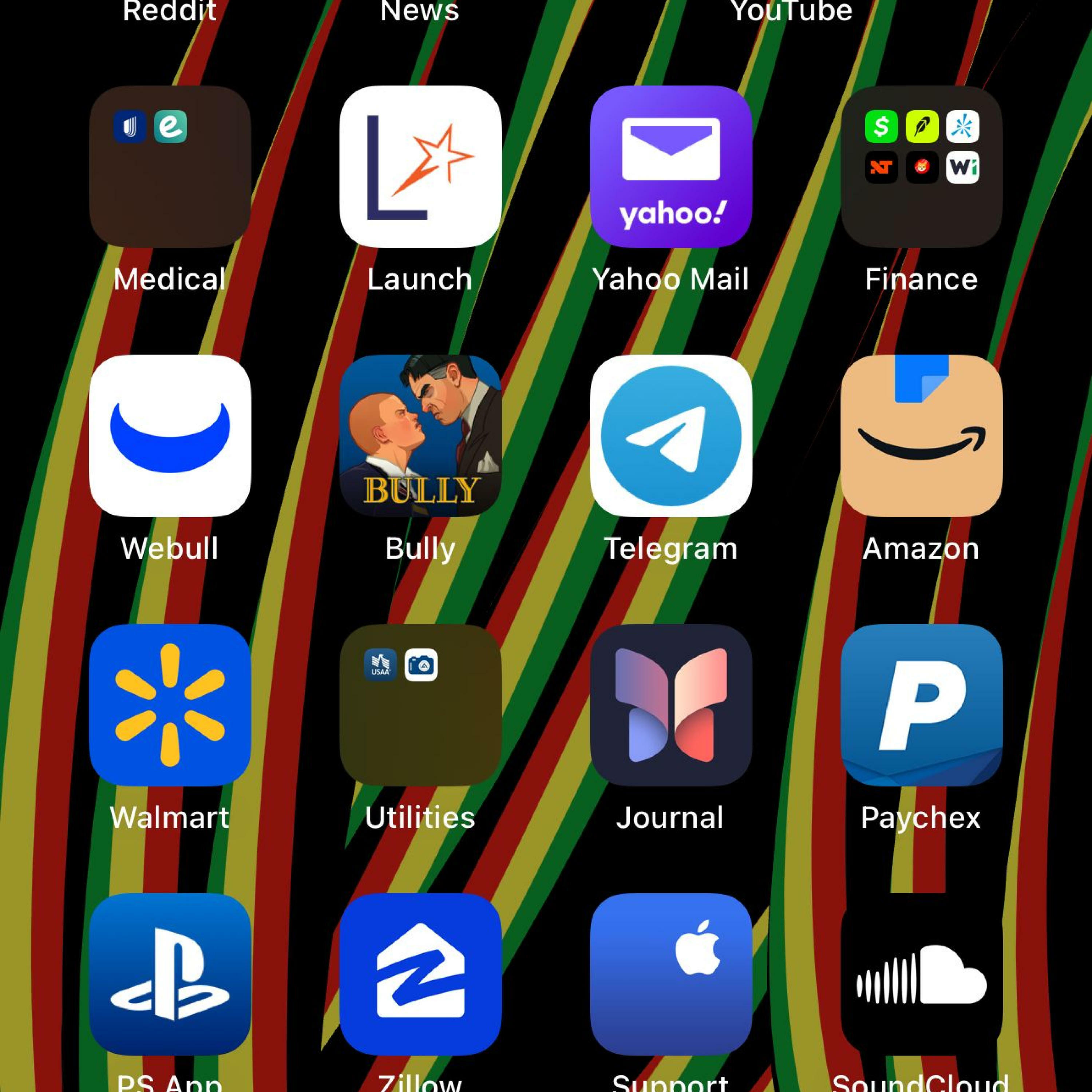
Task: Open the PS App
Action: click(x=170, y=974)
